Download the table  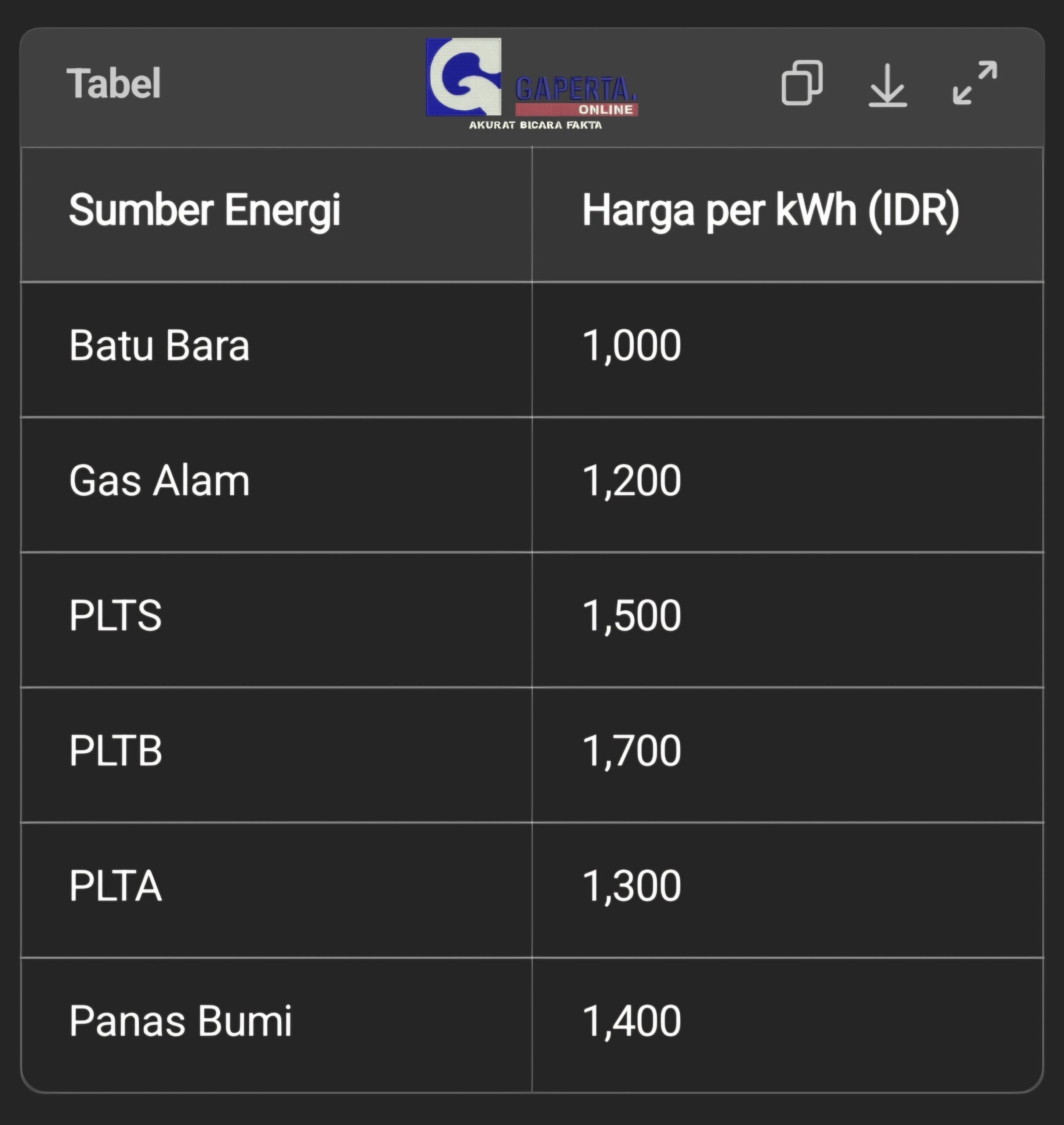(888, 85)
